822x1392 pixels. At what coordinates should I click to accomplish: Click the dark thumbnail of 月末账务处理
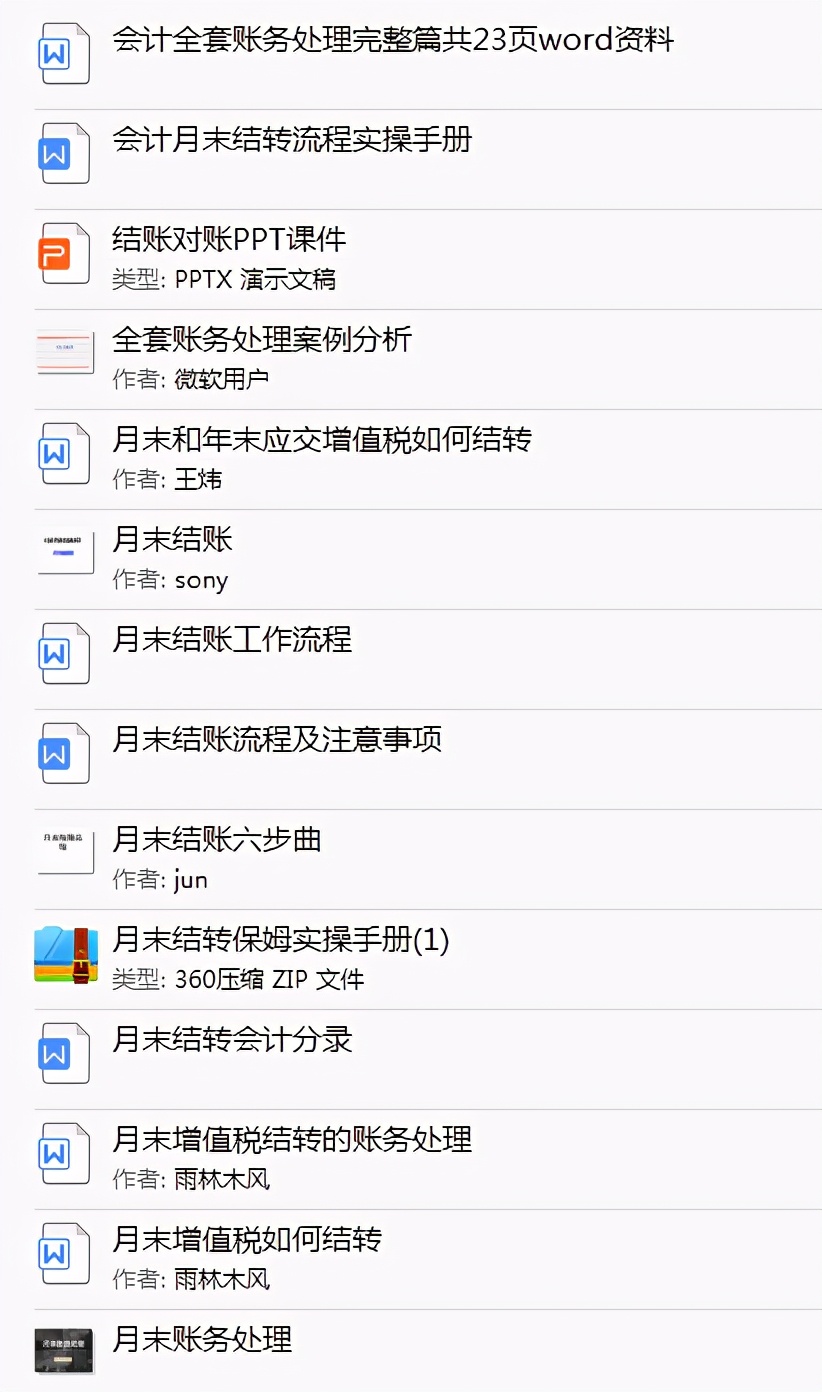click(64, 1351)
